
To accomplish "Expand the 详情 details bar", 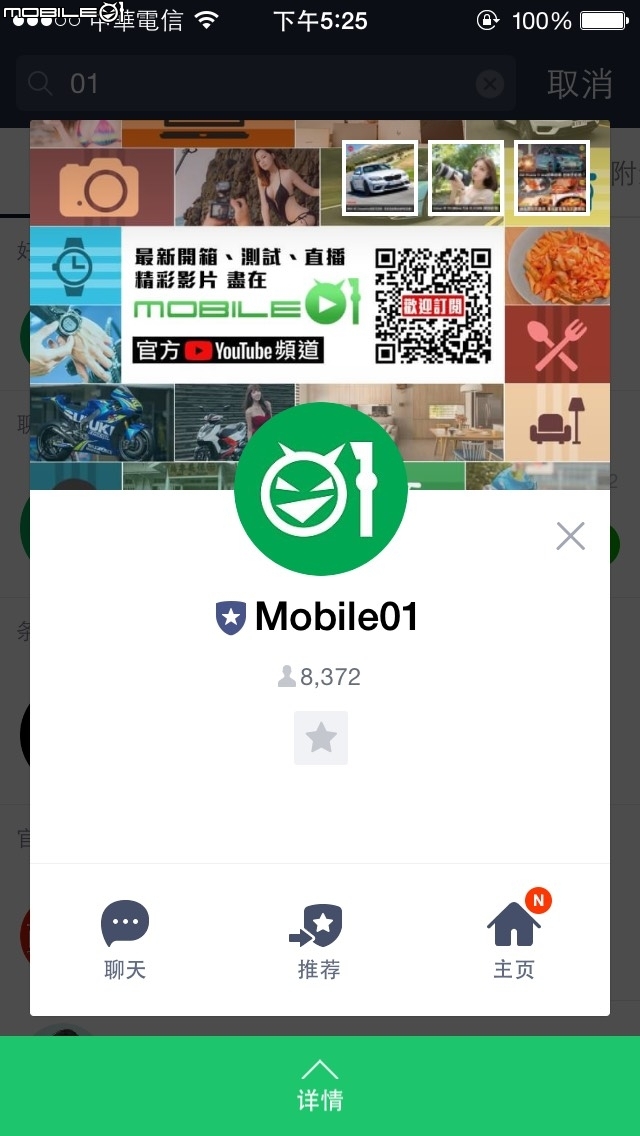I will 320,1086.
